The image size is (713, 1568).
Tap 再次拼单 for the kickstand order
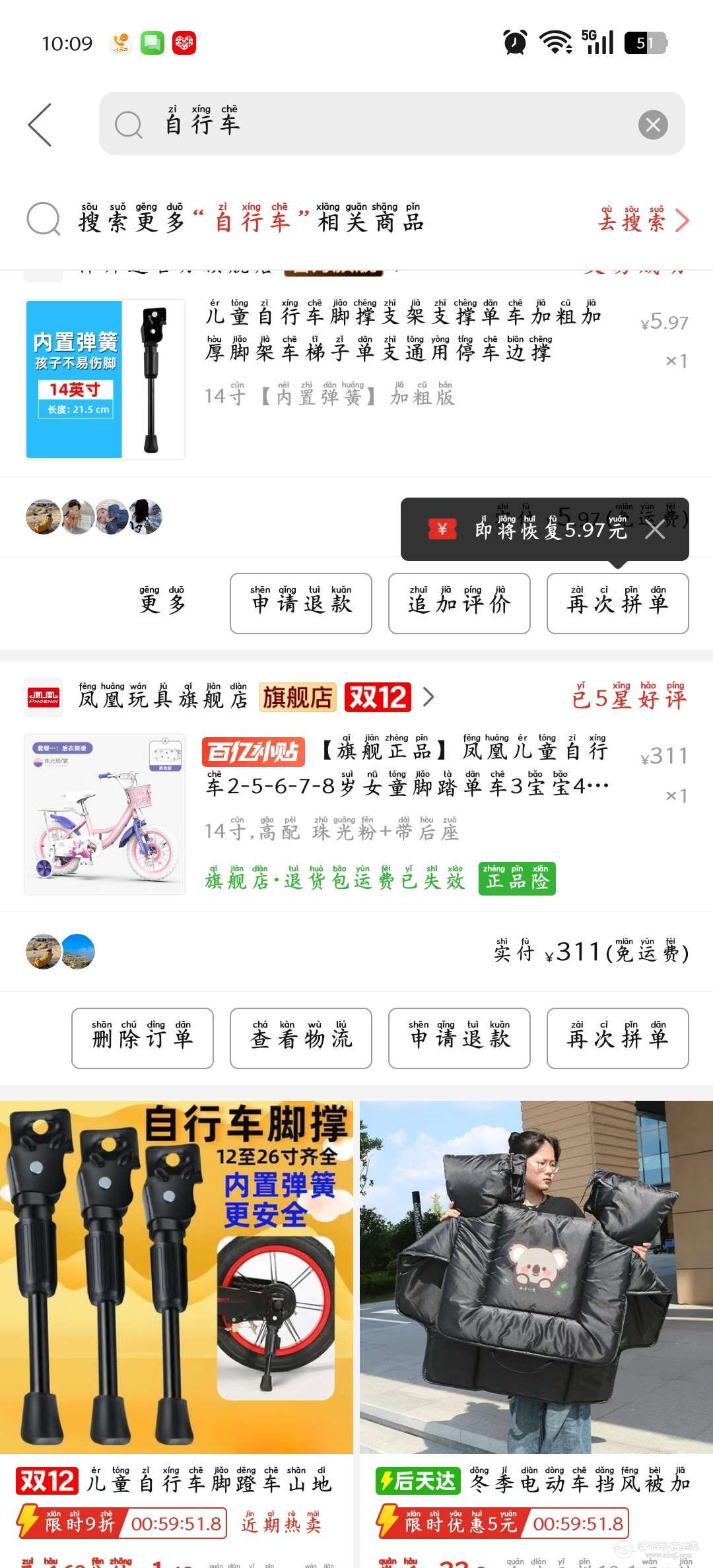pos(618,603)
